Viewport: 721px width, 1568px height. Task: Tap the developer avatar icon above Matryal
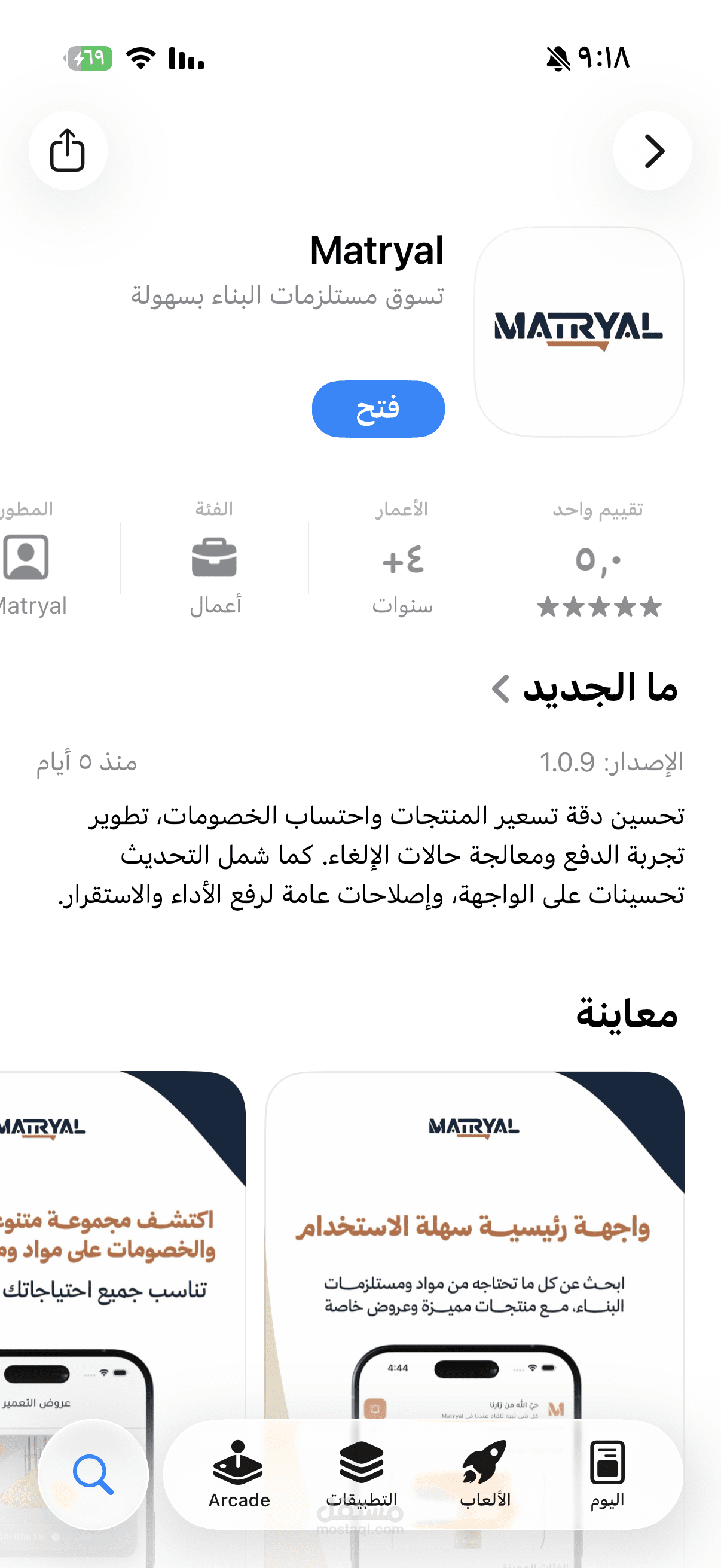coord(25,558)
